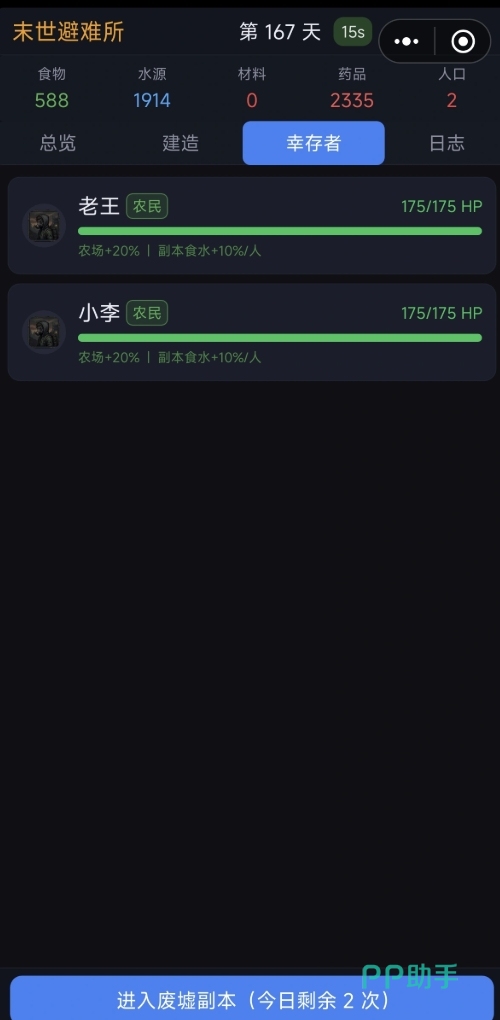Open survivor card for 老王
This screenshot has height=1020, width=500.
(x=252, y=226)
